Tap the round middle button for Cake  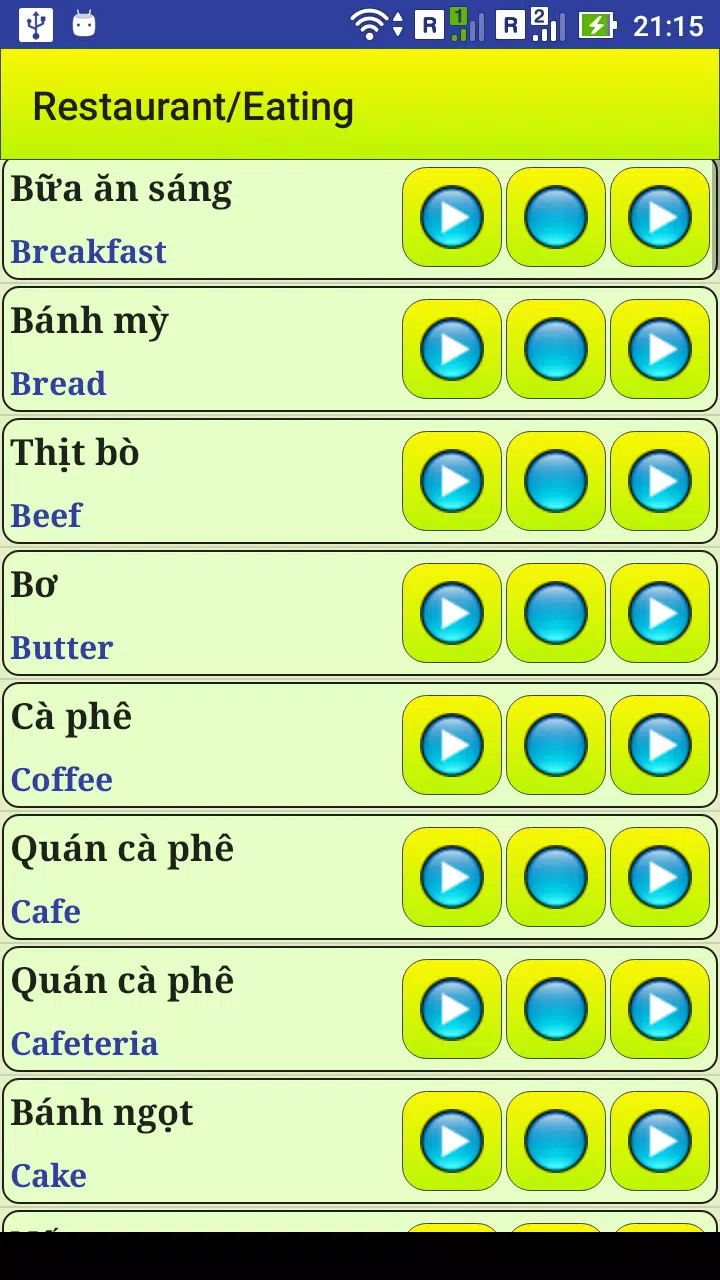556,1141
